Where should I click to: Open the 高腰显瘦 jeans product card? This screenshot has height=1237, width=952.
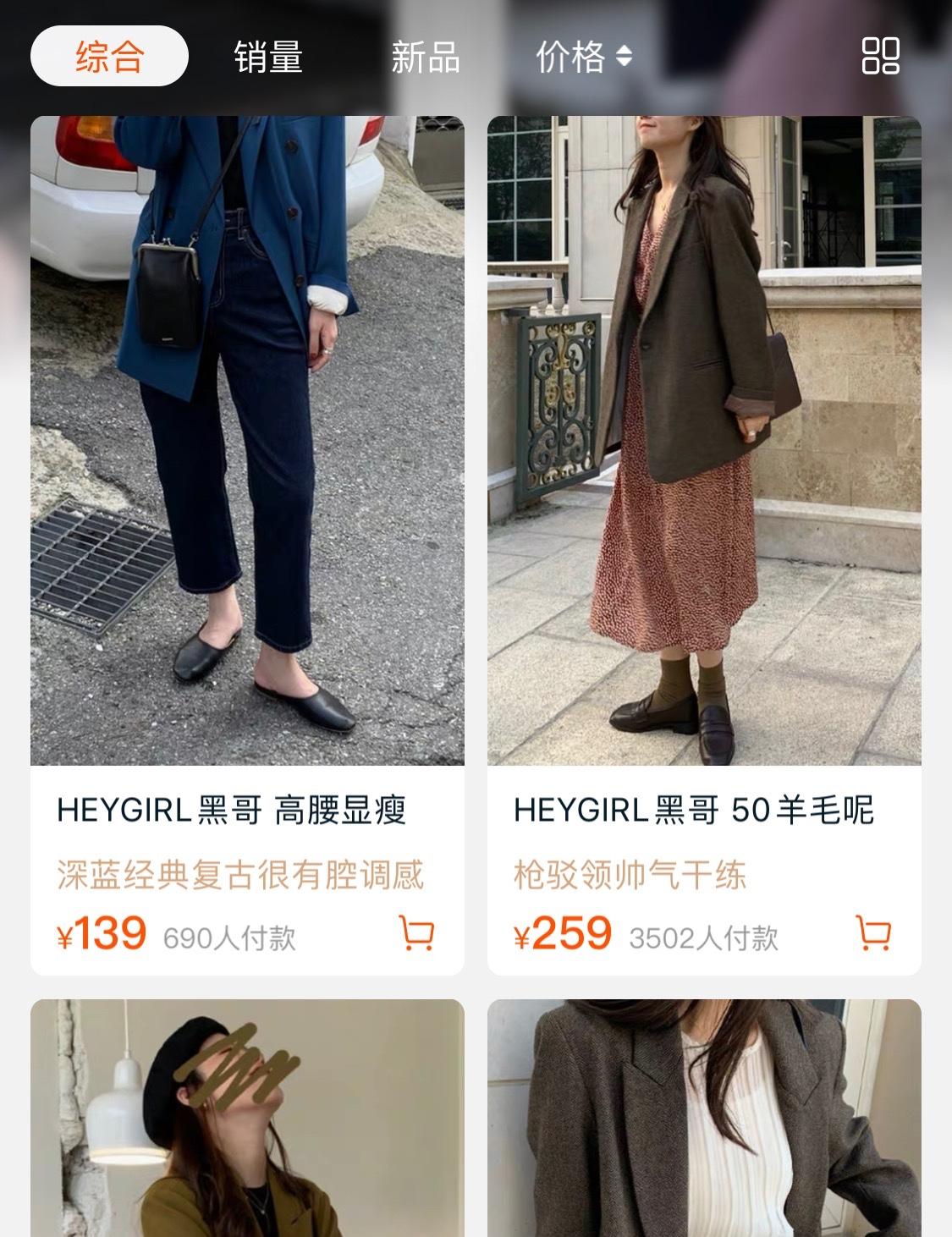[247, 440]
